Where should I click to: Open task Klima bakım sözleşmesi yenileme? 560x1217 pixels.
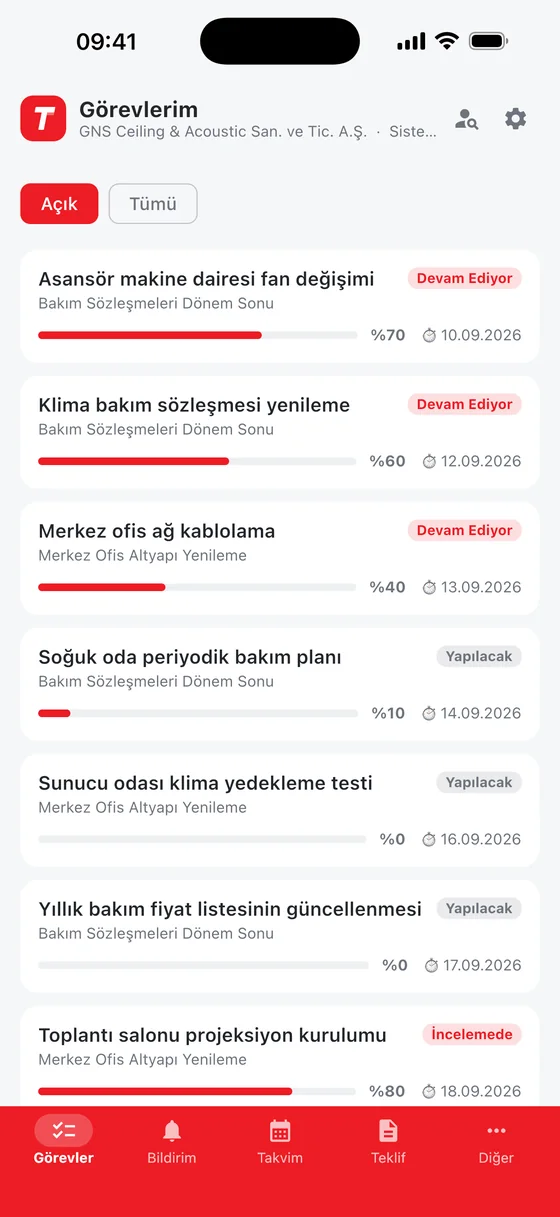[x=280, y=432]
